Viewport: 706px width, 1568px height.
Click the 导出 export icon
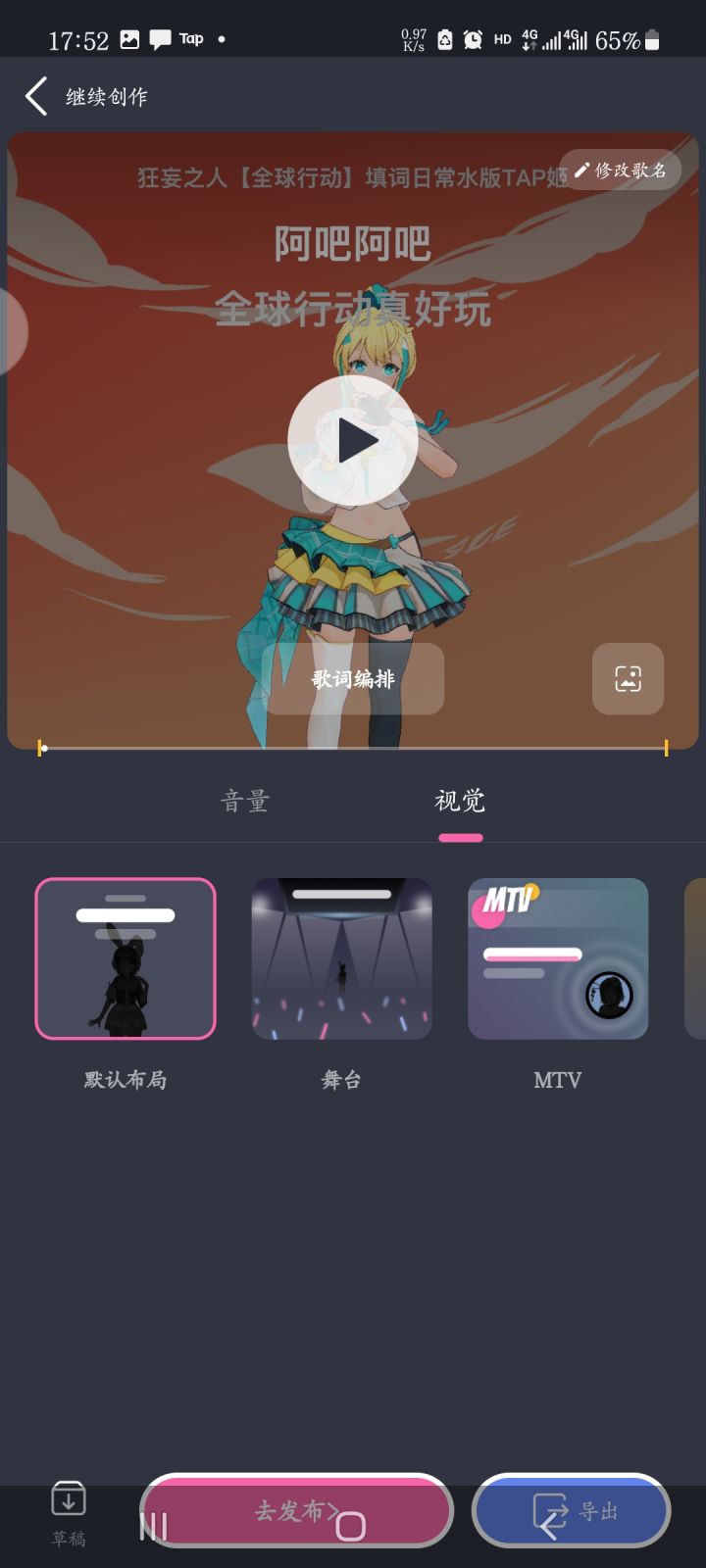(x=552, y=1511)
